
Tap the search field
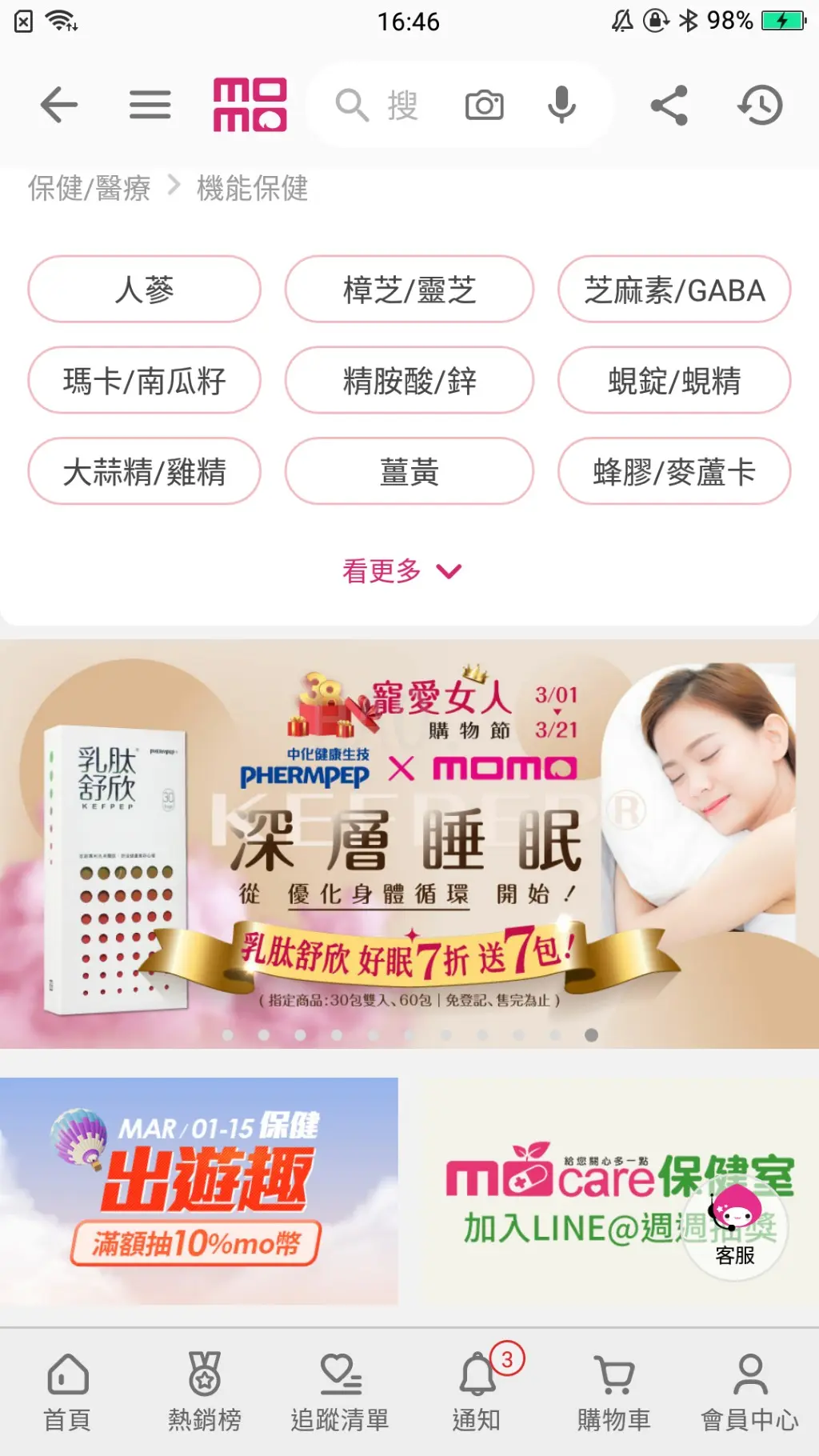392,105
